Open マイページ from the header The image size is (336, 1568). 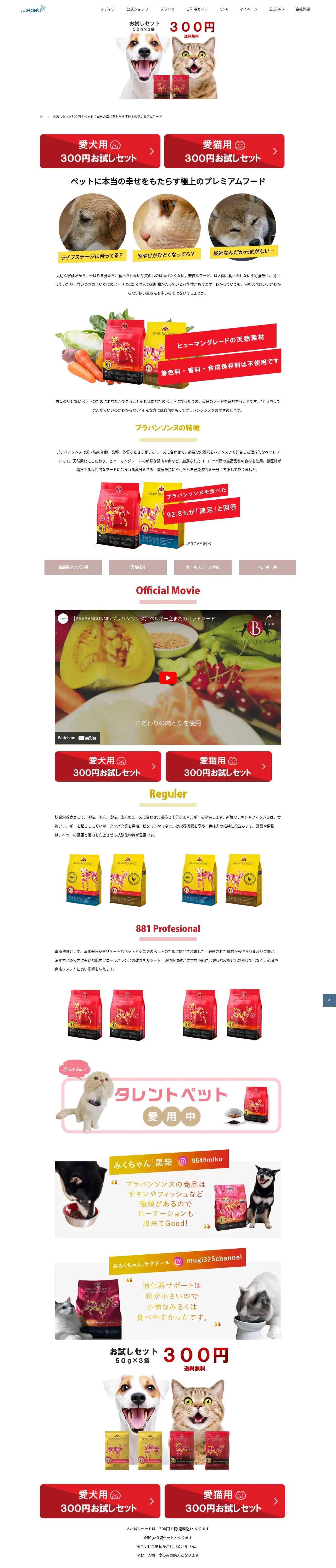(x=248, y=9)
